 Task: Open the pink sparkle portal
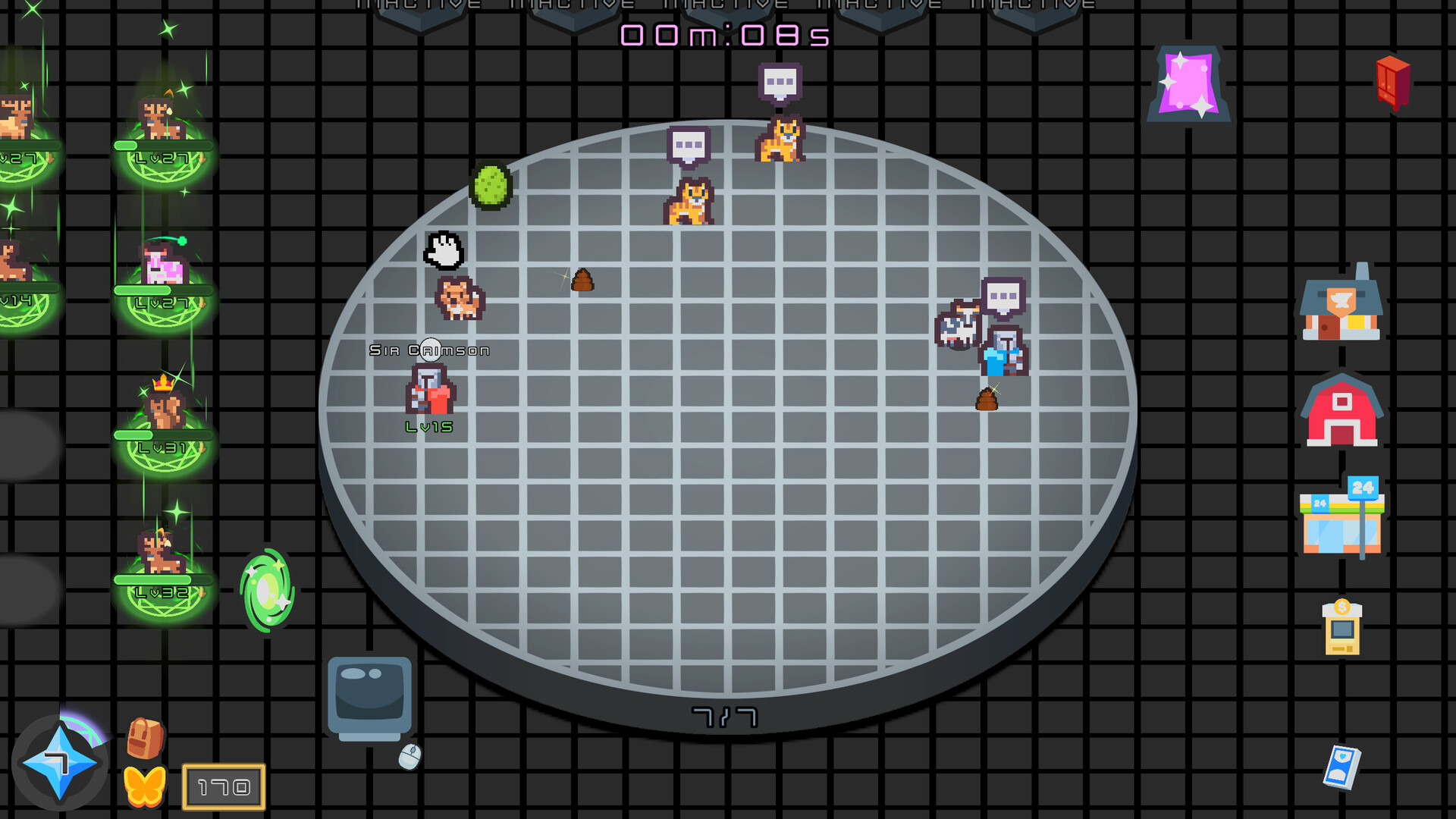click(1188, 83)
